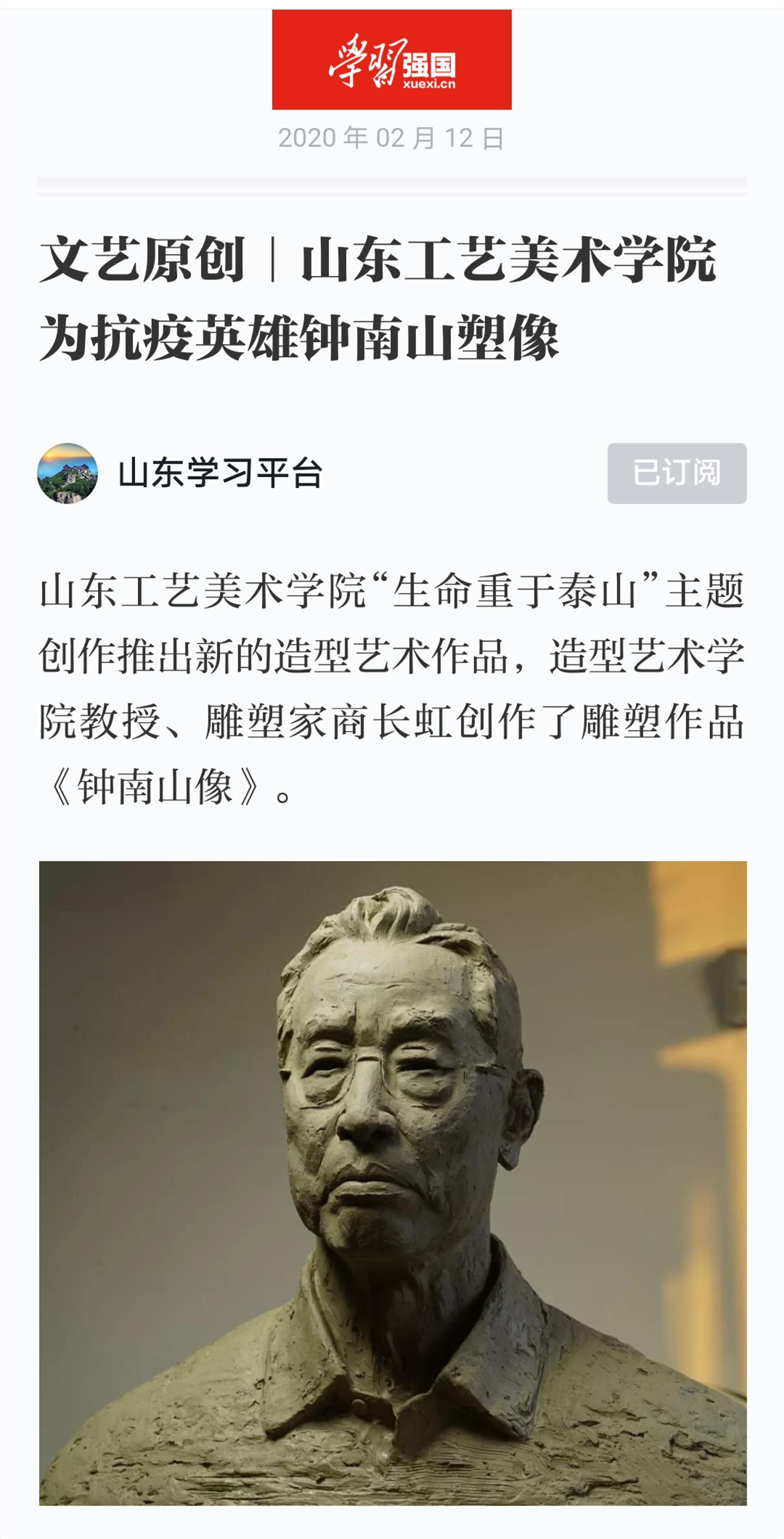The width and height of the screenshot is (784, 1539).
Task: Open 山东学习平台 publisher profile
Action: pyautogui.click(x=219, y=474)
